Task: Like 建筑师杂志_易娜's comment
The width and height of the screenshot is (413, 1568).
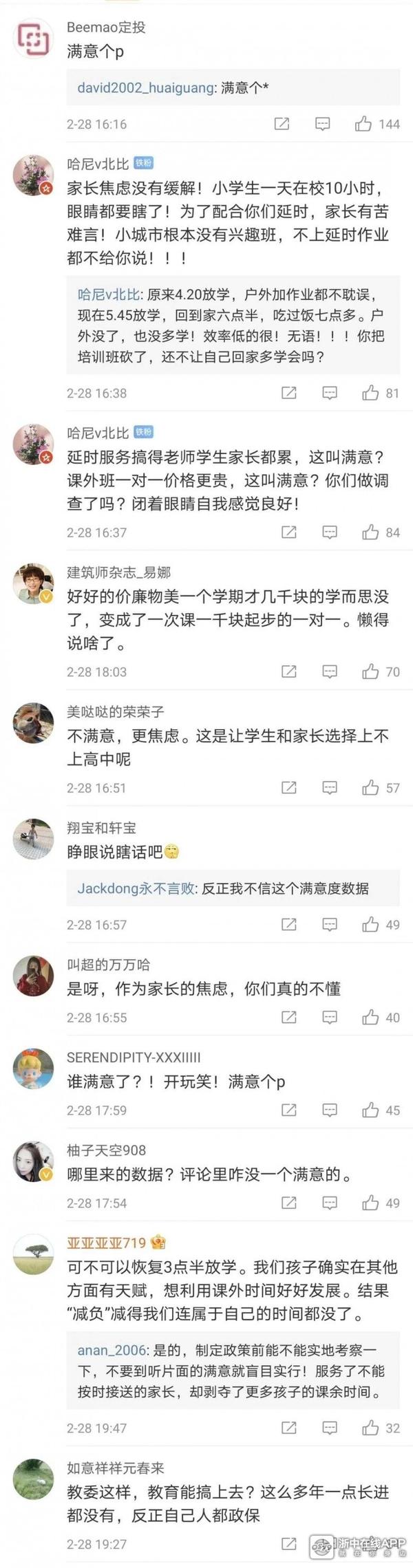Action: 370,672
